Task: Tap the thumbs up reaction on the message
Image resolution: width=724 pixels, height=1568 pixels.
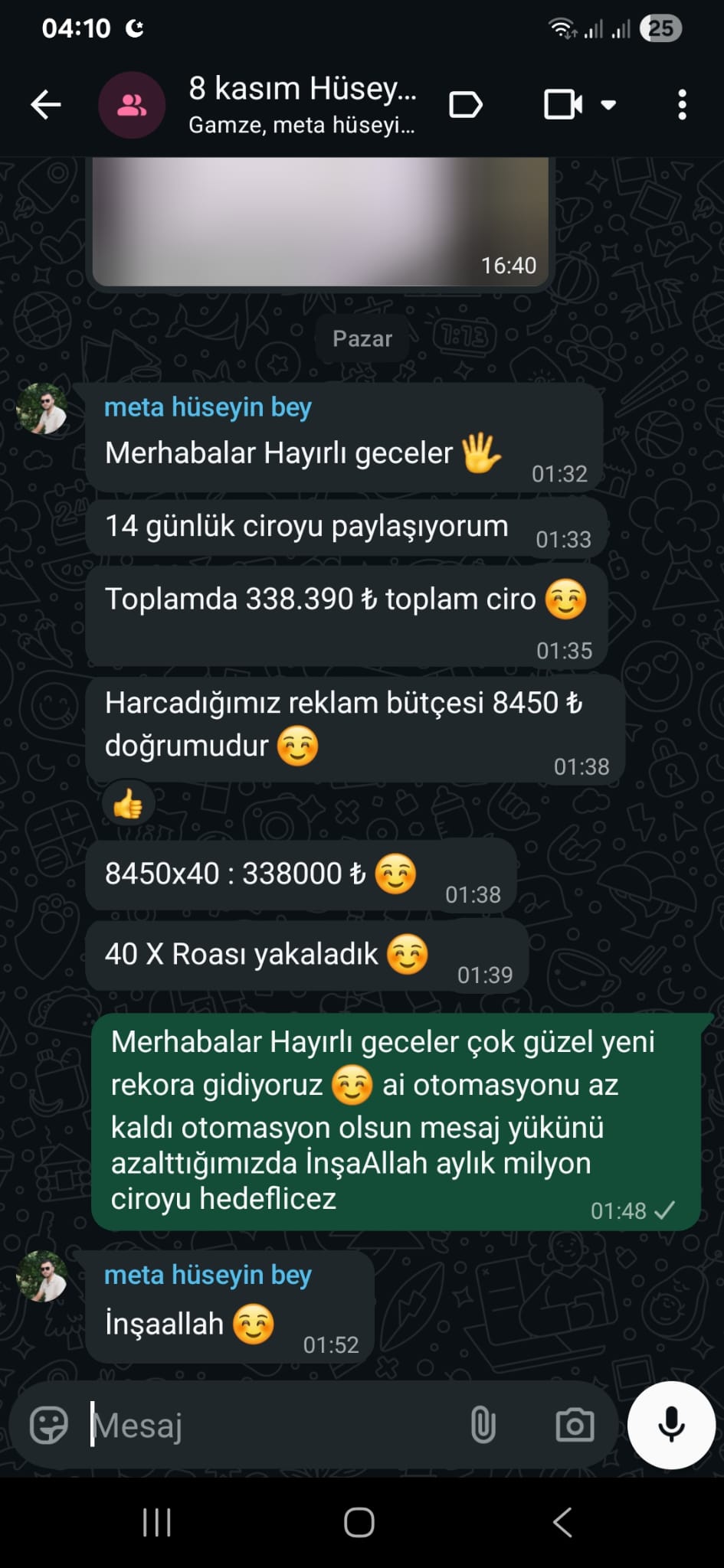Action: coord(129,803)
